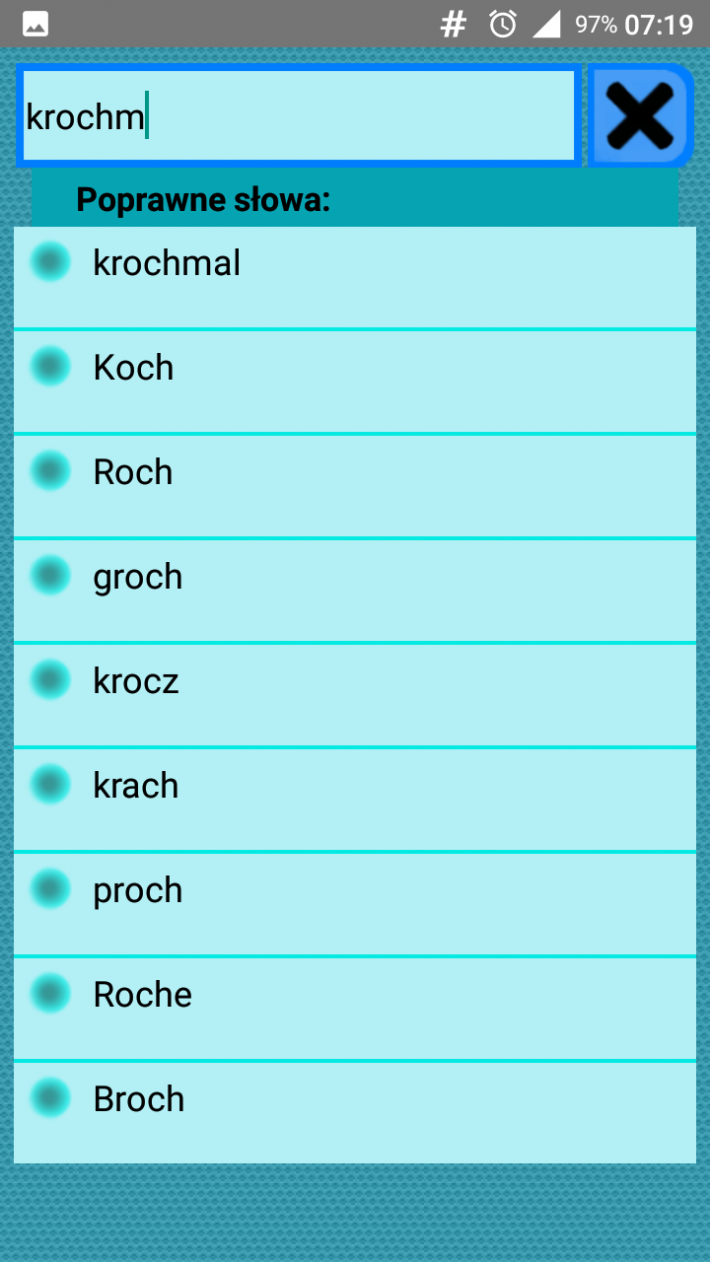The height and width of the screenshot is (1262, 710).
Task: Select the suggestion "groch"
Action: [354, 590]
